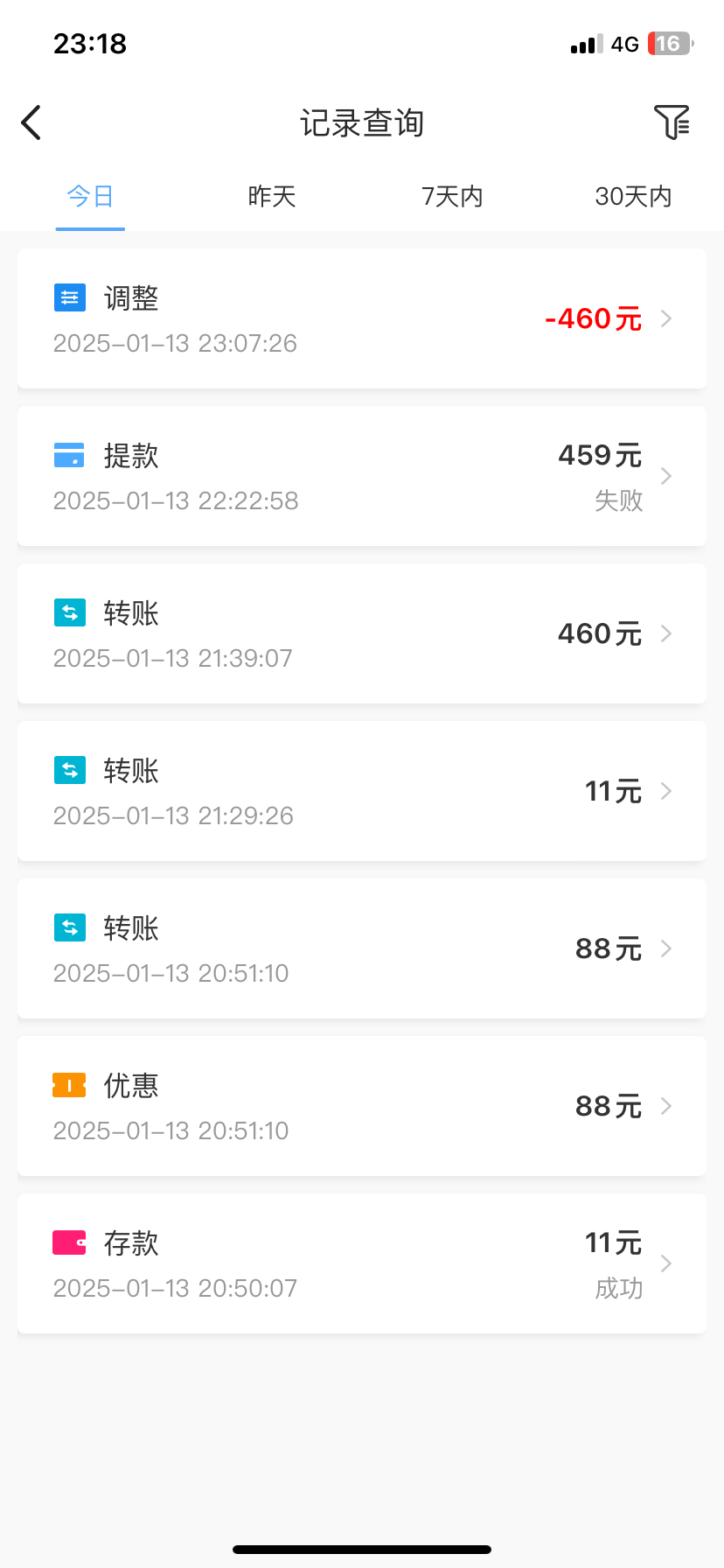Viewport: 724px width, 1568px height.
Task: Open the 调整 -460元 record
Action: 362,318
